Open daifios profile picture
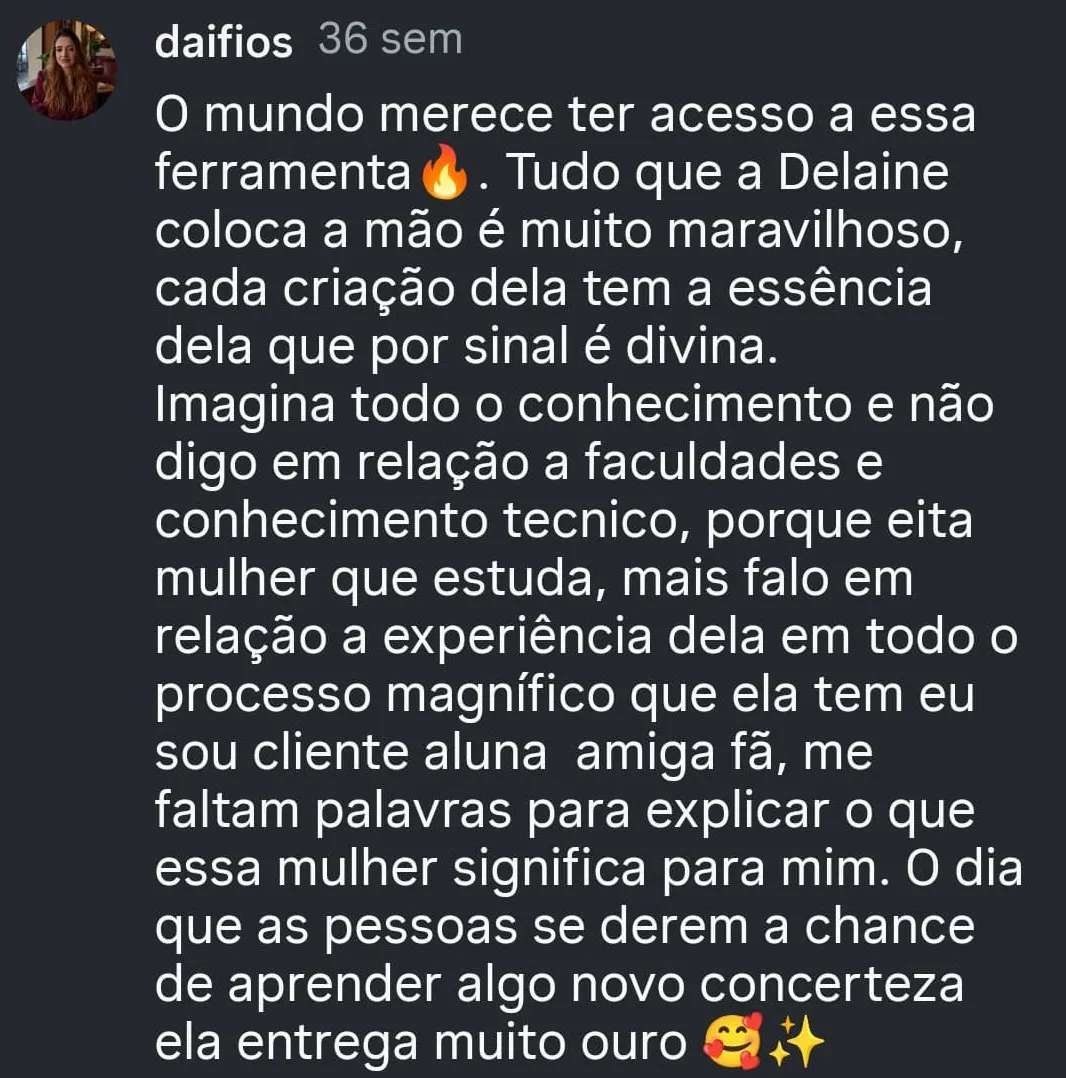The height and width of the screenshot is (1078, 1066). (x=67, y=70)
